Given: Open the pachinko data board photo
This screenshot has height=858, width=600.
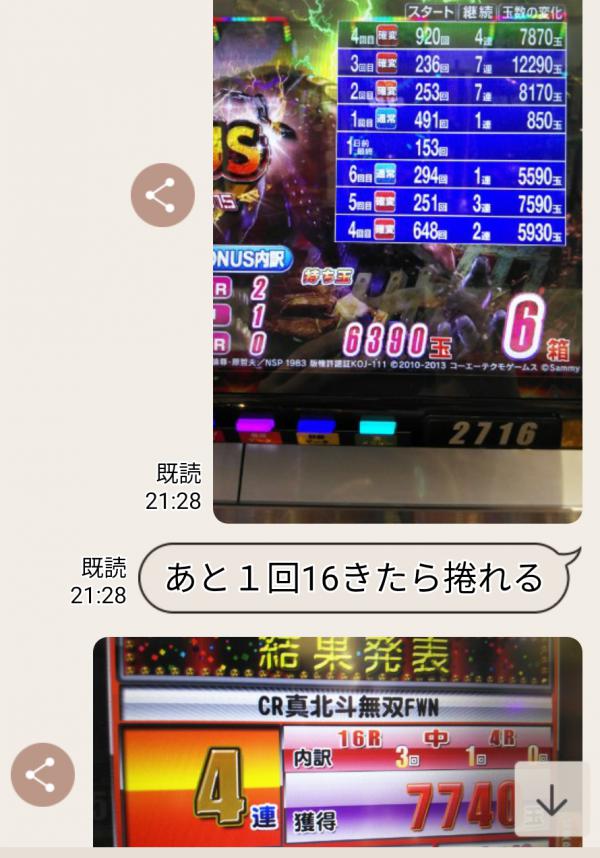Looking at the screenshot, I should pos(397,260).
